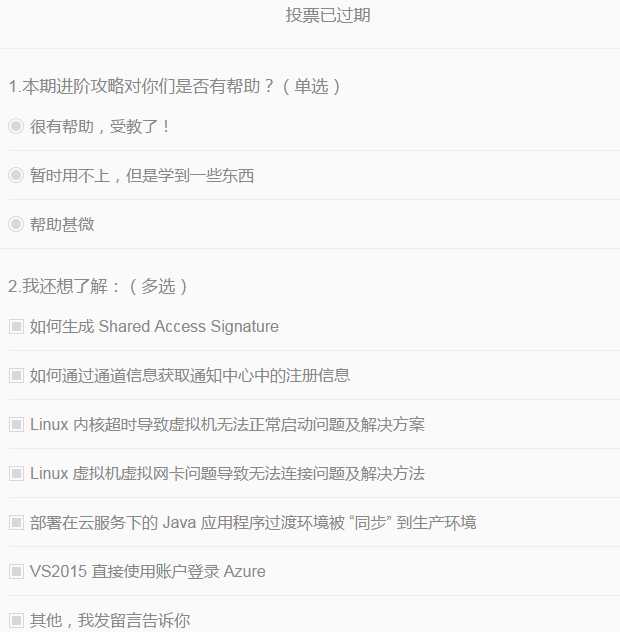Screen dimensions: 620x632
Task: Pick the "帮助甚微" radio button
Action: (16, 224)
